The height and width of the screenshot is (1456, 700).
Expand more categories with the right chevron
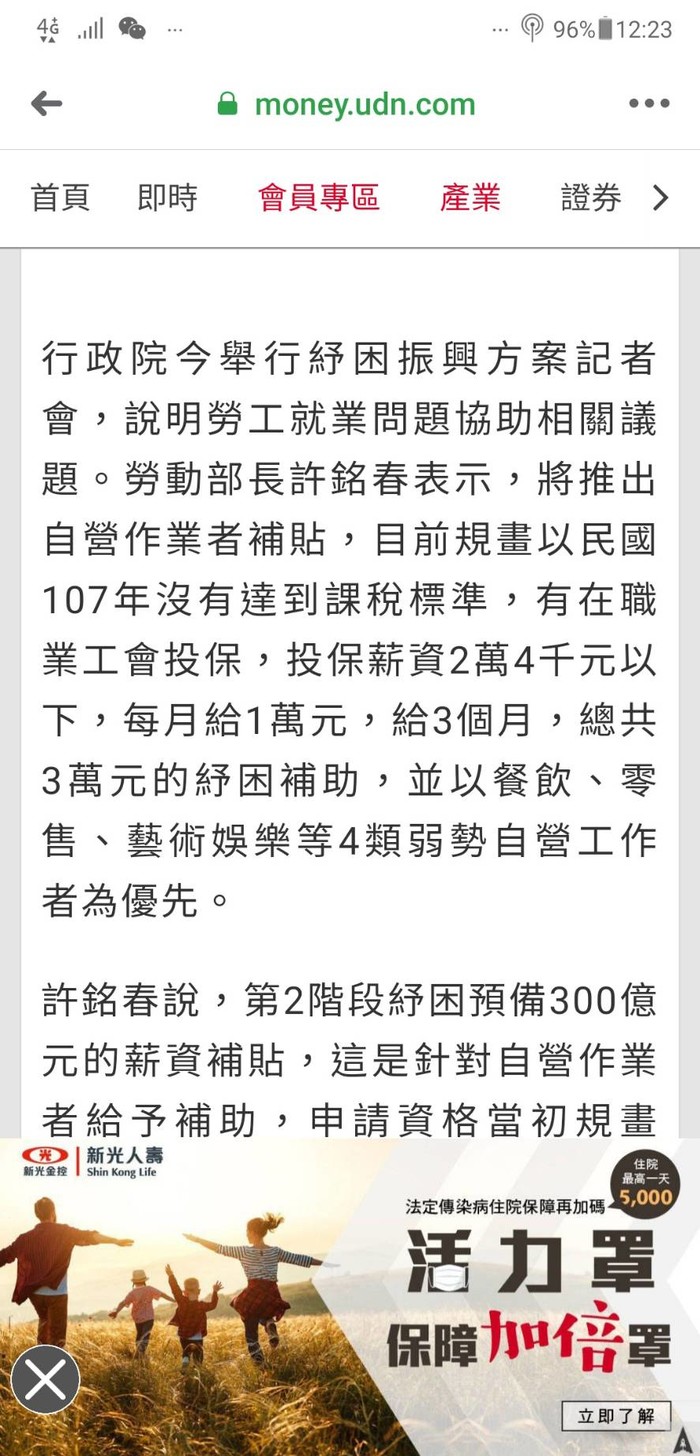pos(660,198)
